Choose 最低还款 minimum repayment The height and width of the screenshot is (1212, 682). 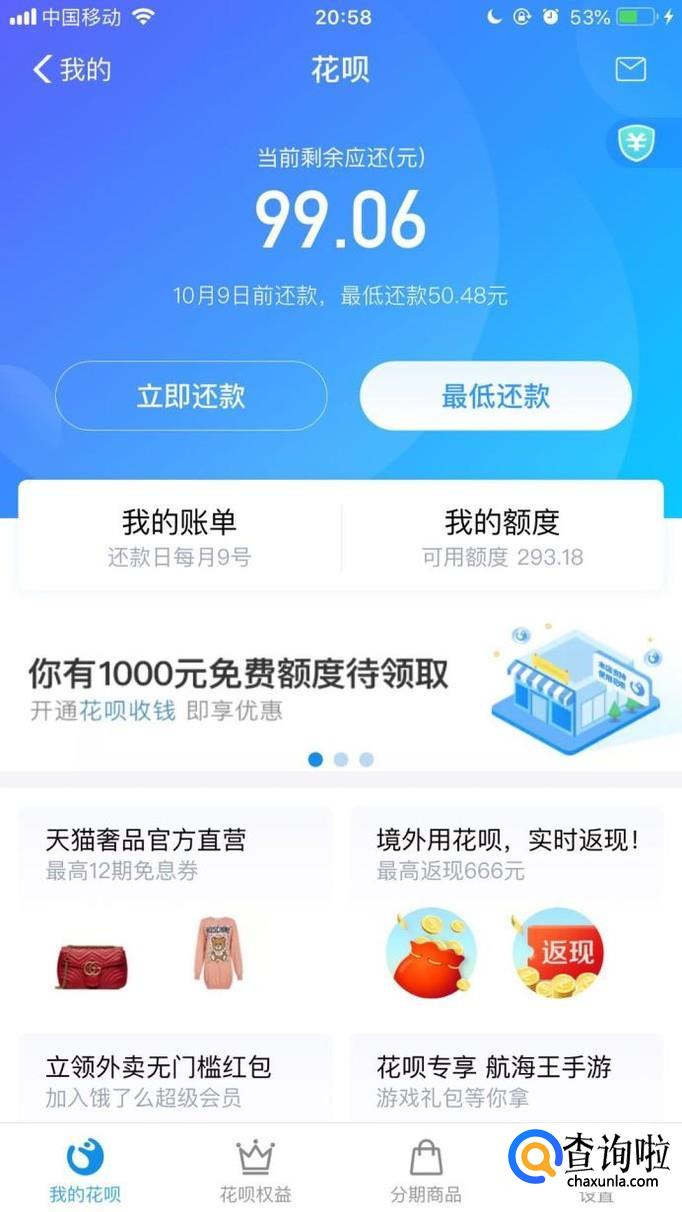click(495, 396)
